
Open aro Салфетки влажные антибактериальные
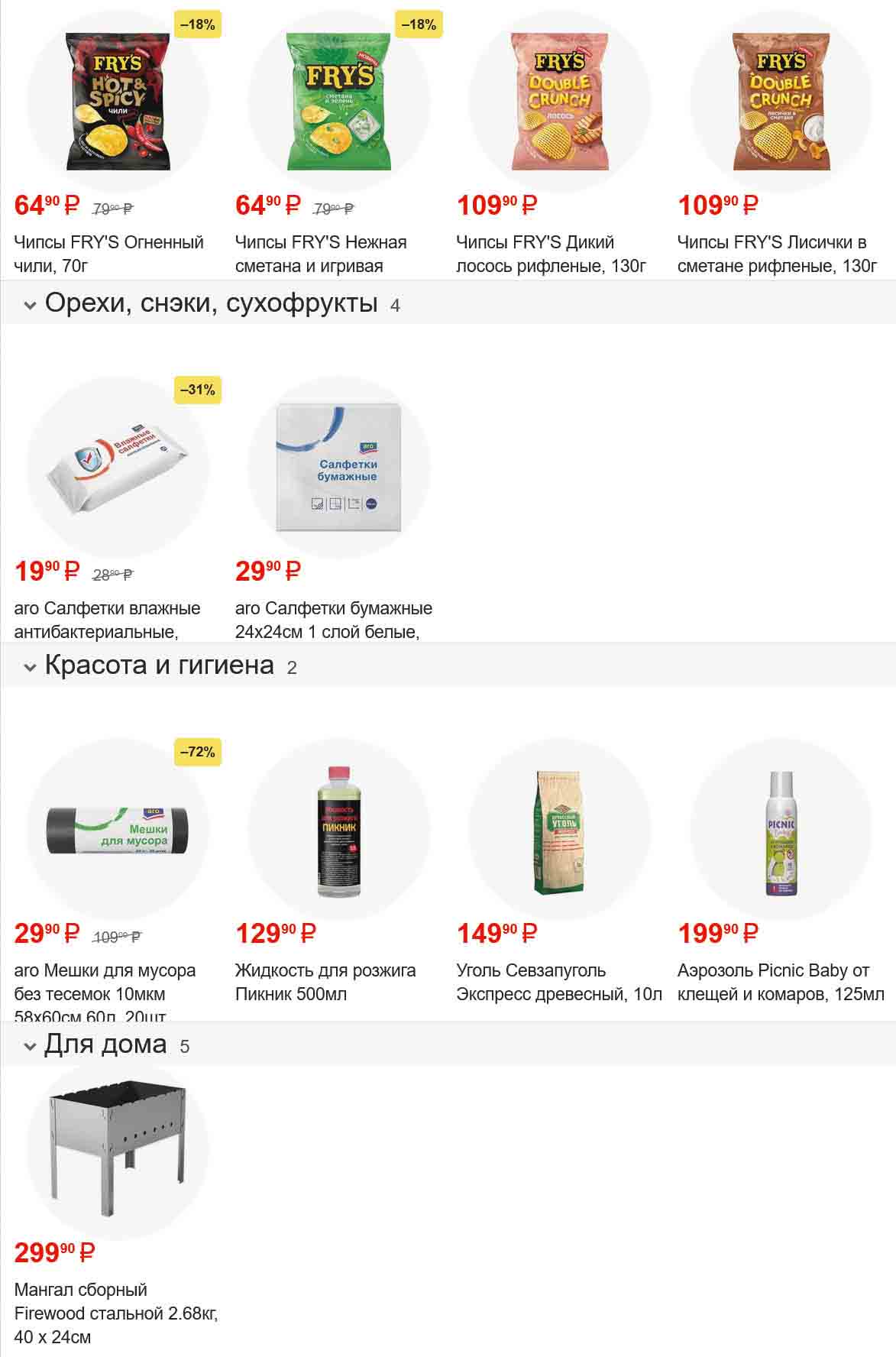(x=117, y=467)
